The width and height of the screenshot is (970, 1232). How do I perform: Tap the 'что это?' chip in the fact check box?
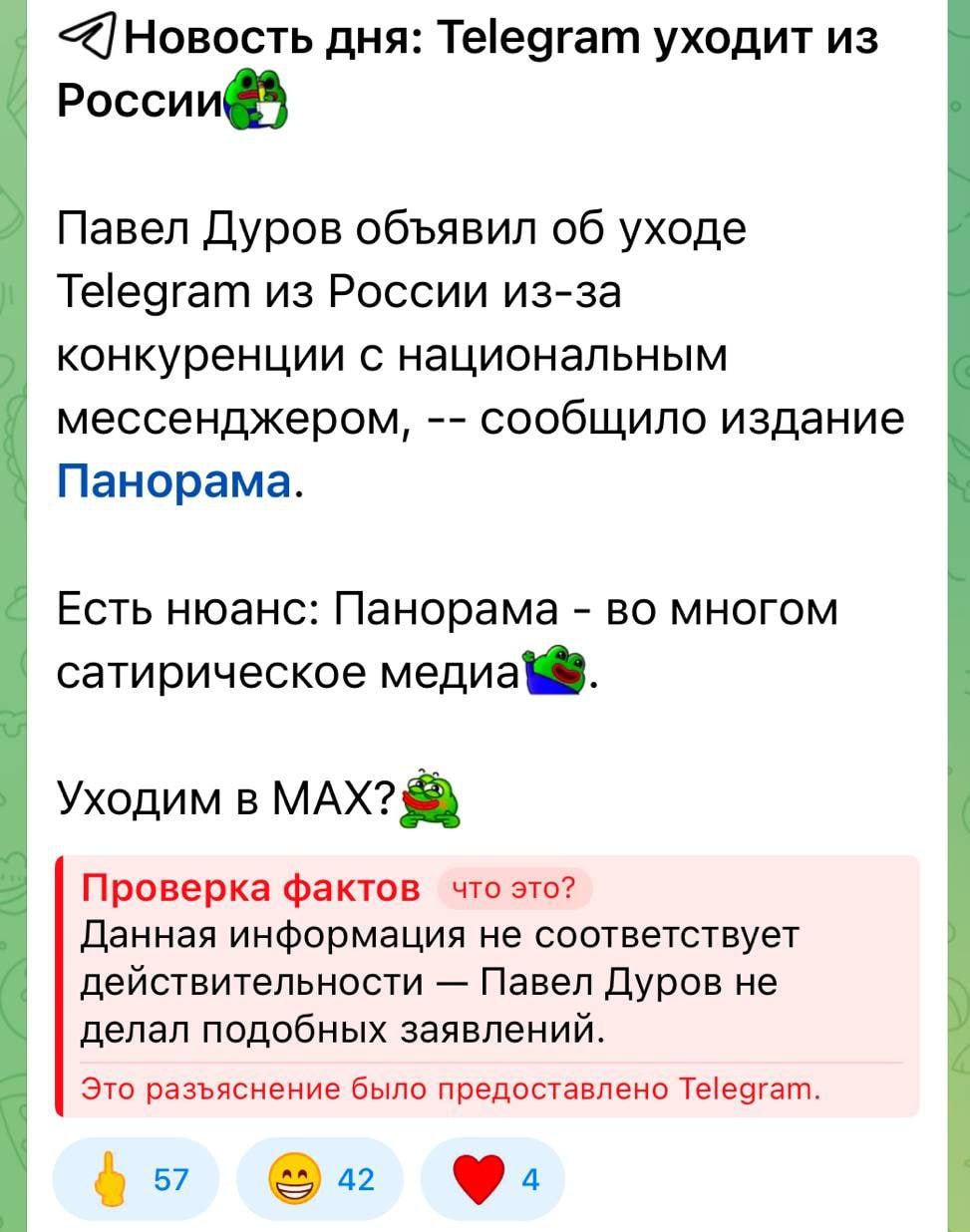(514, 888)
